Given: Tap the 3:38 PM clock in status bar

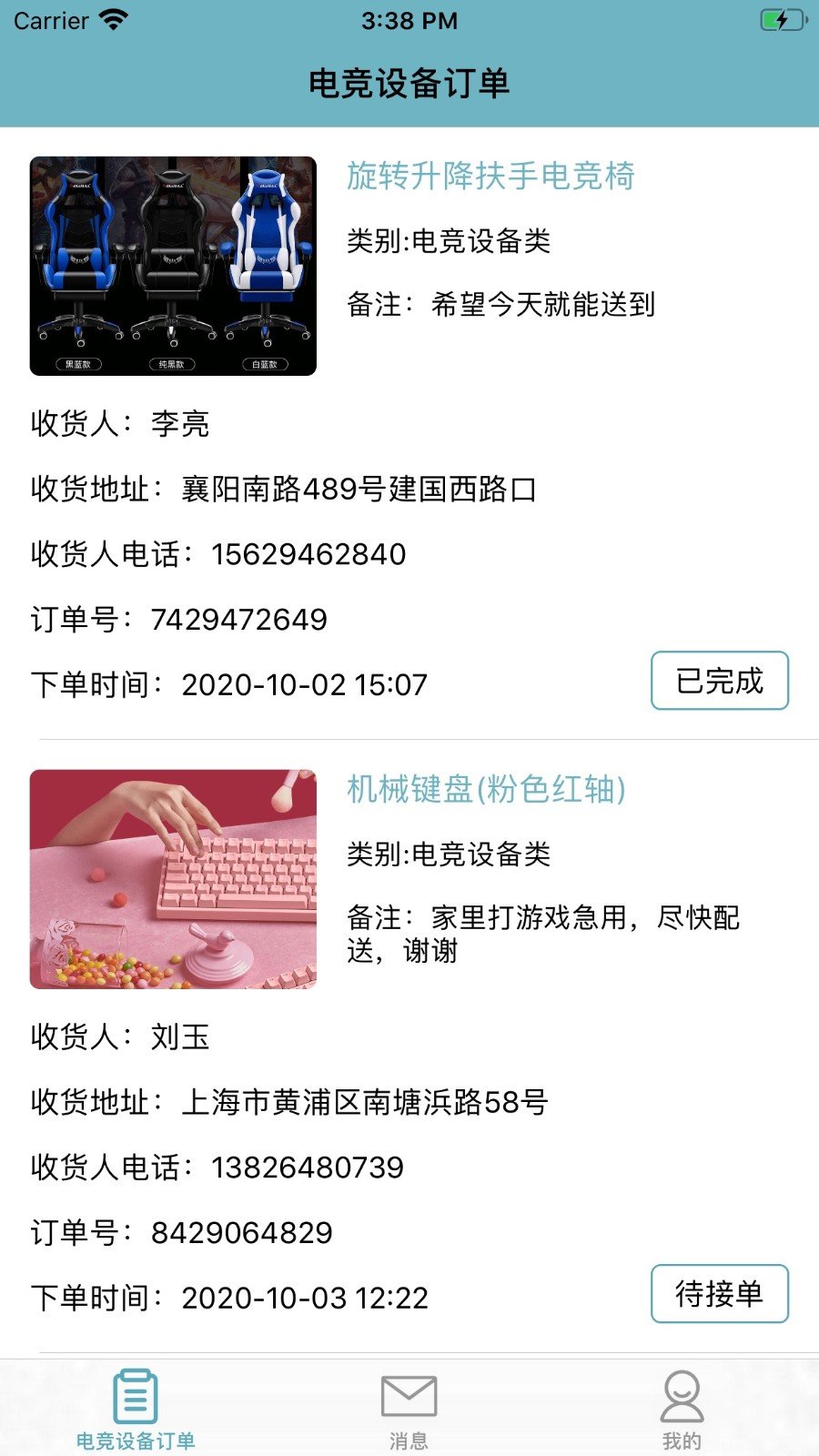Looking at the screenshot, I should pos(409,20).
